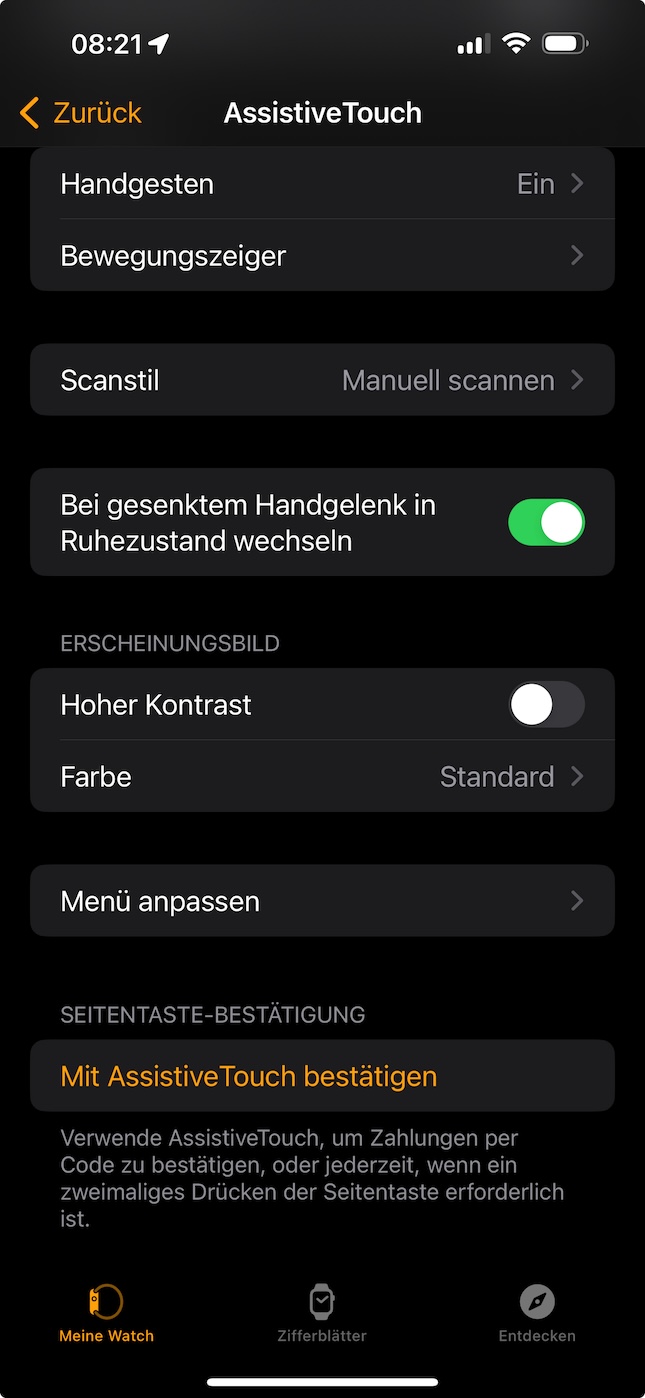
Task: Disable Ruhezustand bei gesenktem Handgelenk
Action: (546, 522)
